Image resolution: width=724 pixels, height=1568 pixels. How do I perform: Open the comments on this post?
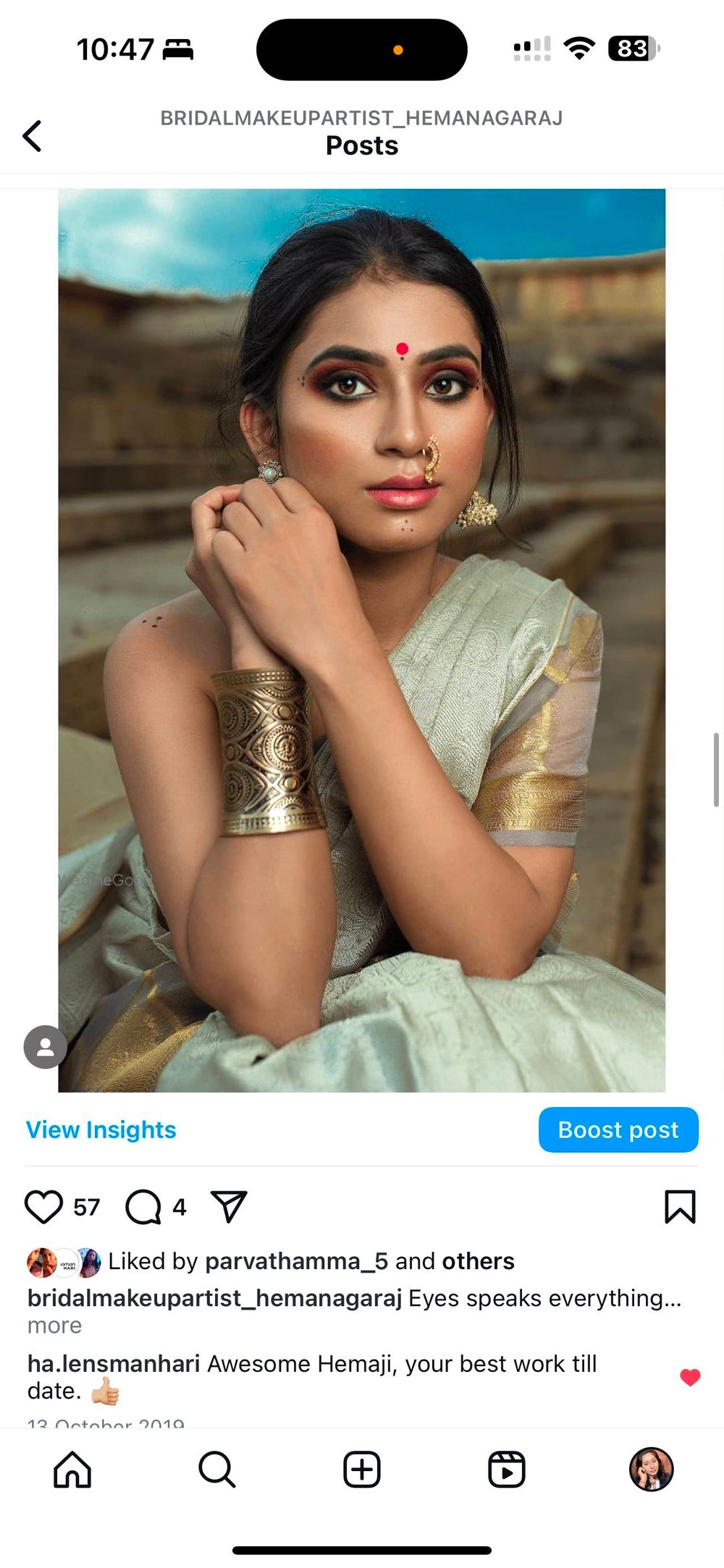[143, 1206]
